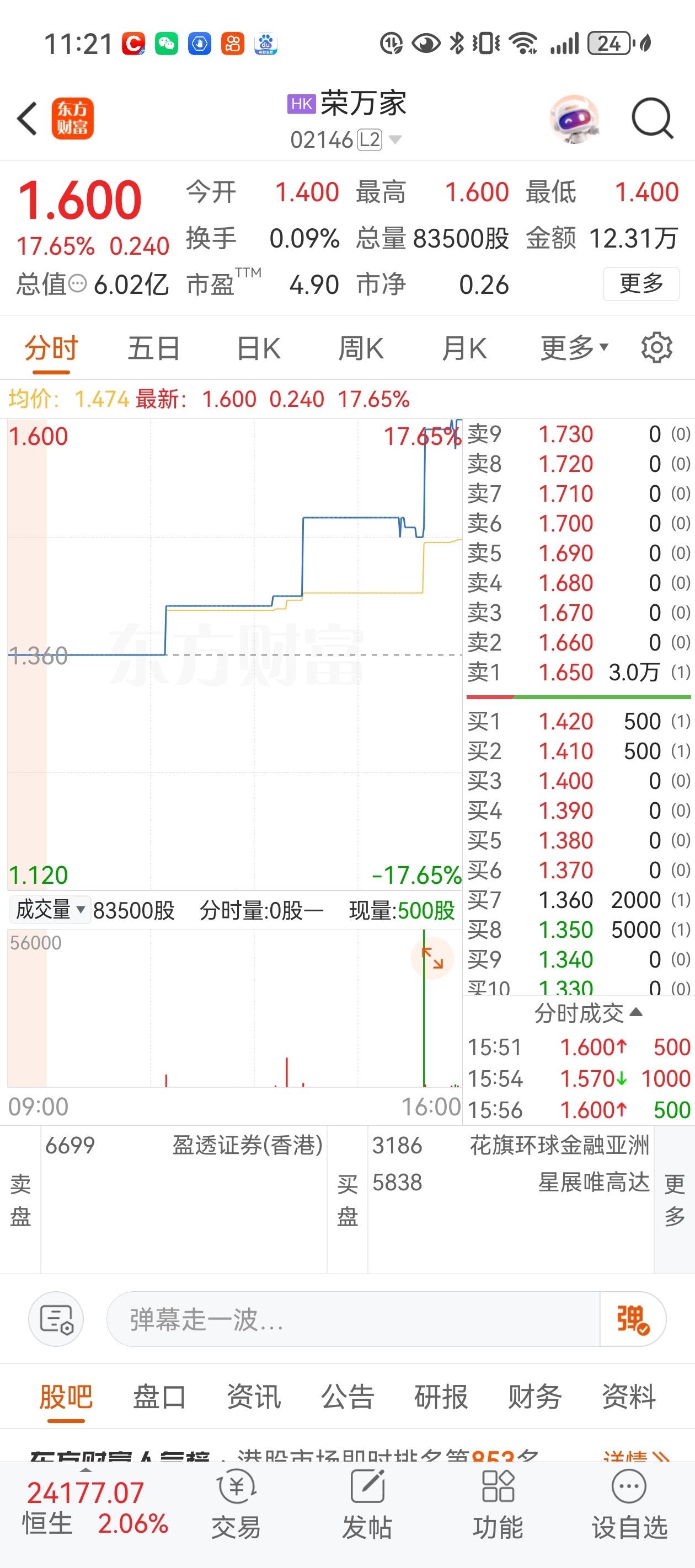Viewport: 695px width, 1568px height.
Task: Open the AI robot assistant
Action: point(574,119)
